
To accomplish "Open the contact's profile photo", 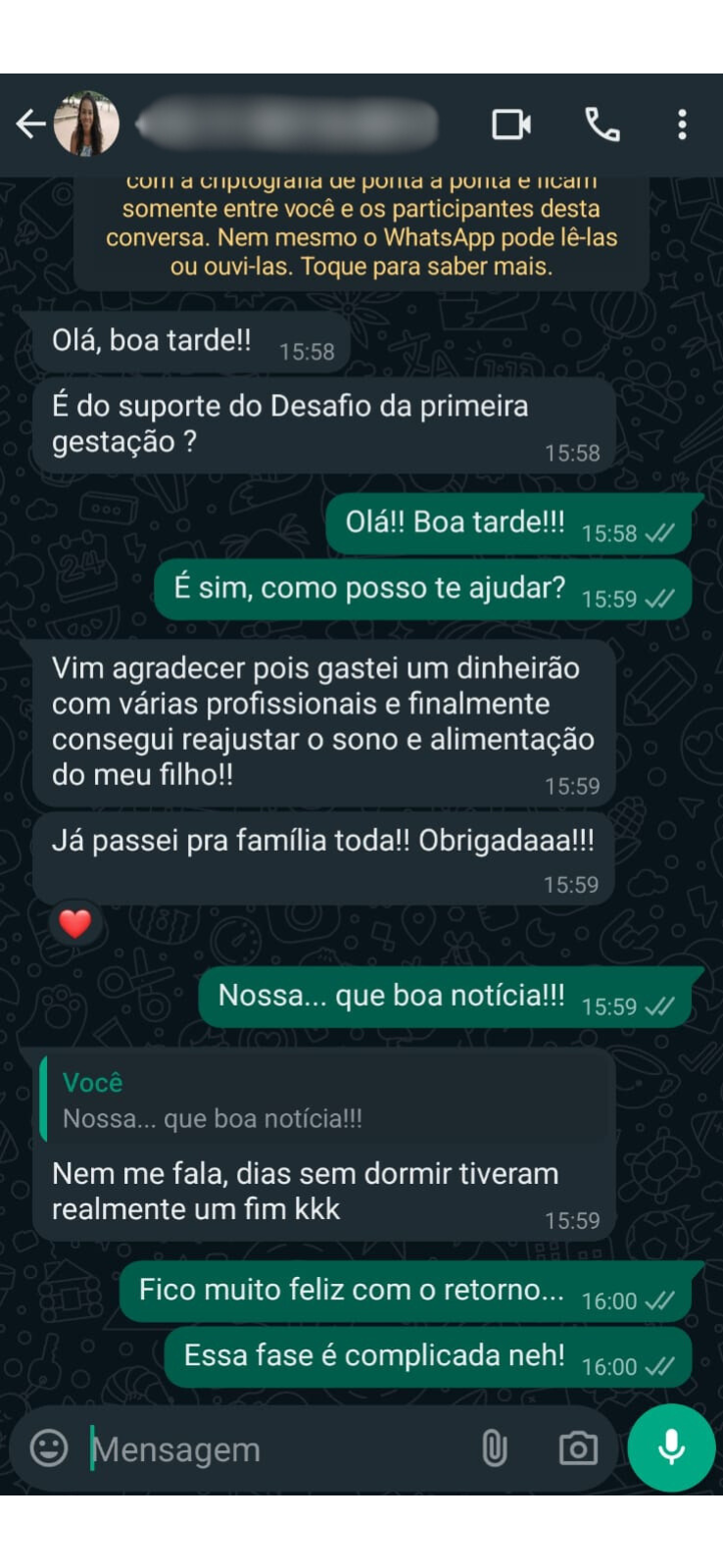I will tap(86, 124).
